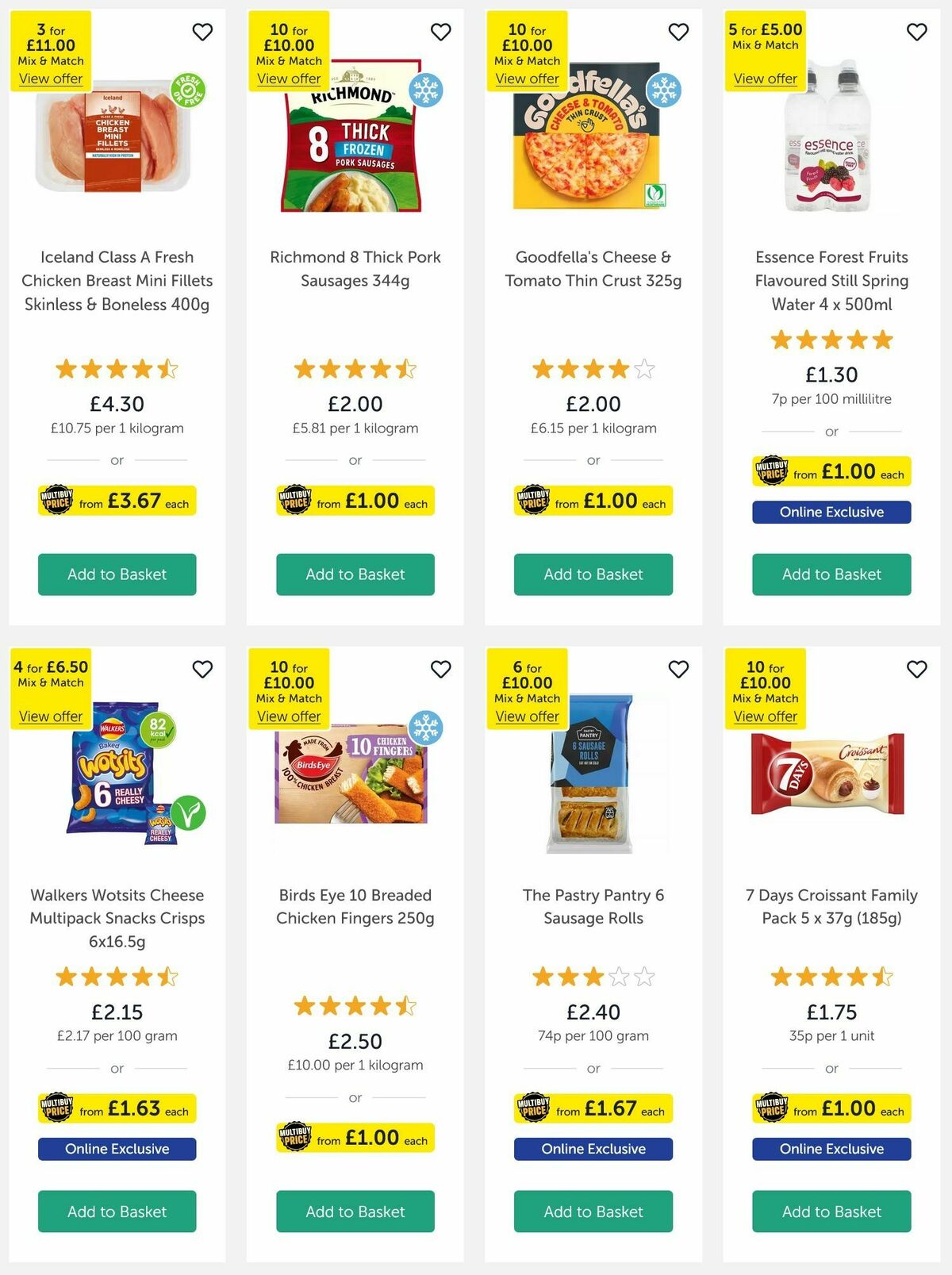
Task: Open View offer under 10 for £10.00 sausages
Action: tap(290, 79)
